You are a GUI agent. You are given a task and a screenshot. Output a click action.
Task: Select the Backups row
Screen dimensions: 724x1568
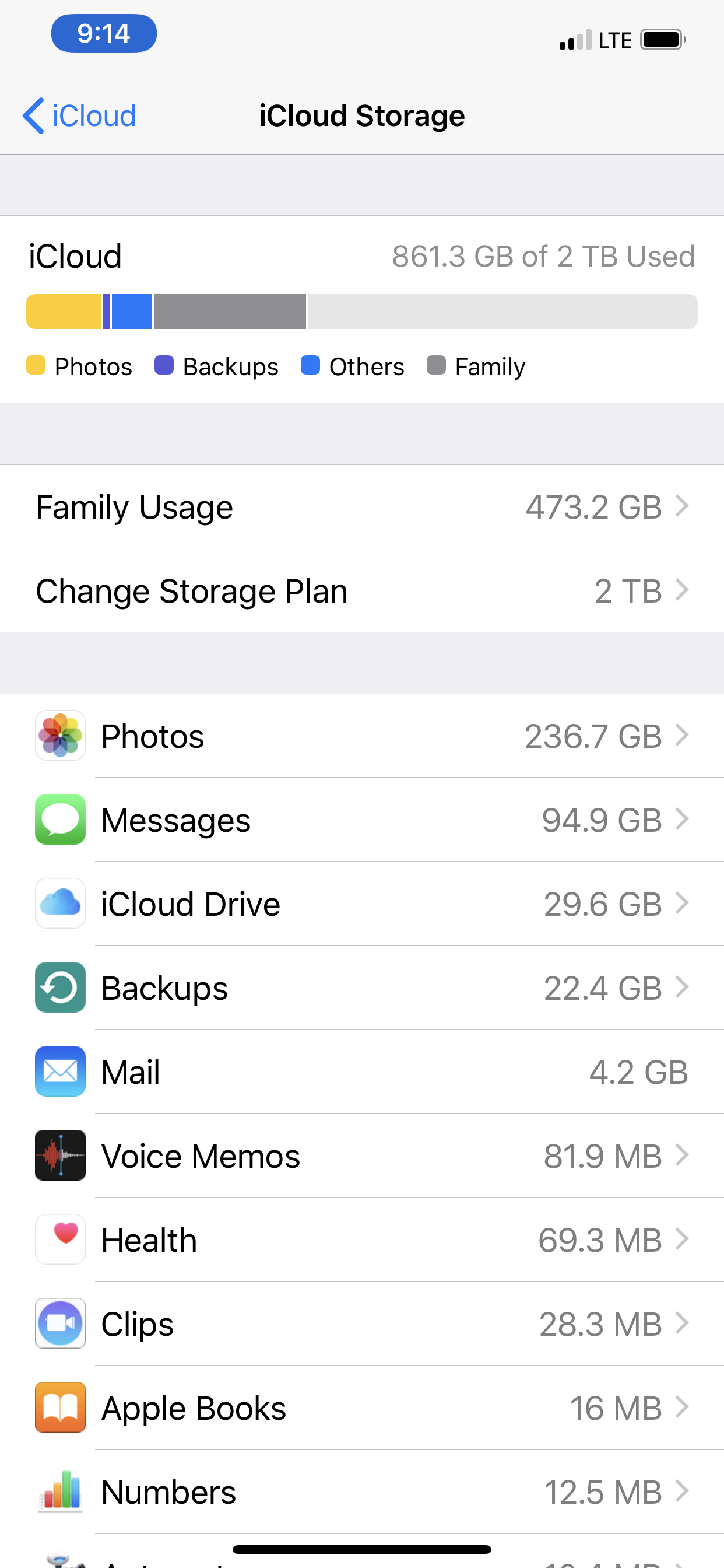click(362, 988)
